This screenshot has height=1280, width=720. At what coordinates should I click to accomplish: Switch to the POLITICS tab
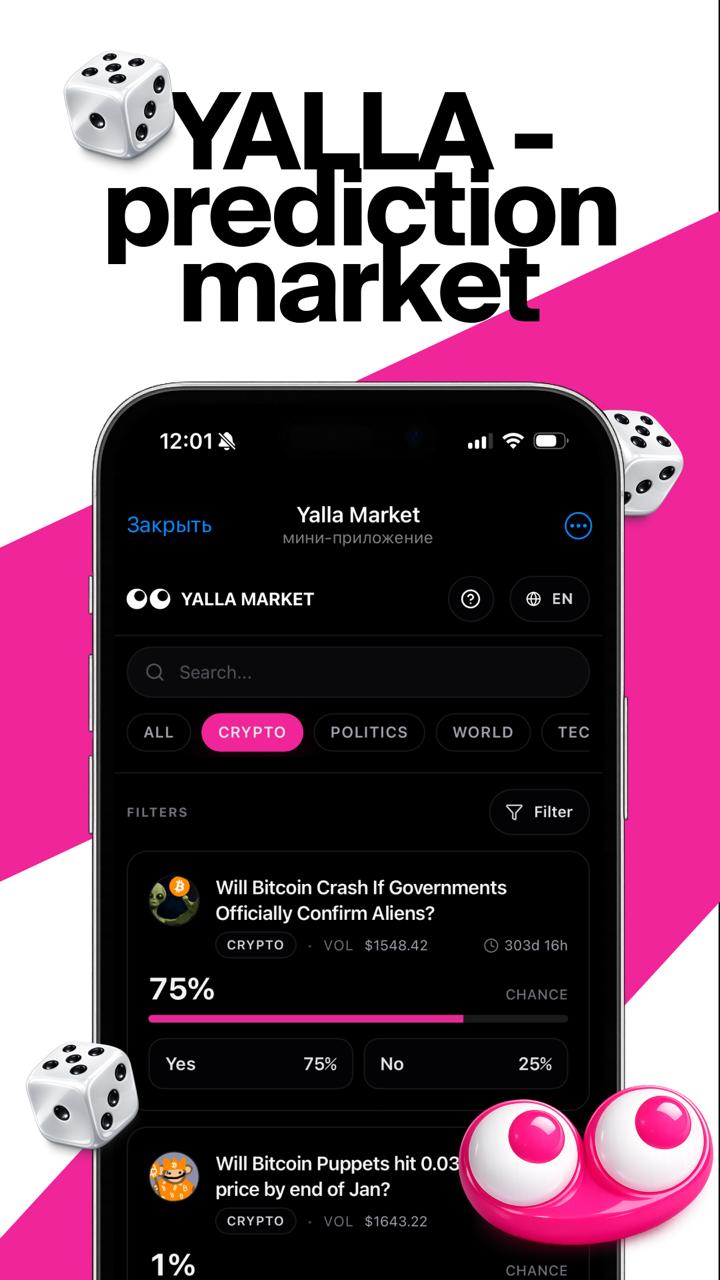tap(369, 732)
